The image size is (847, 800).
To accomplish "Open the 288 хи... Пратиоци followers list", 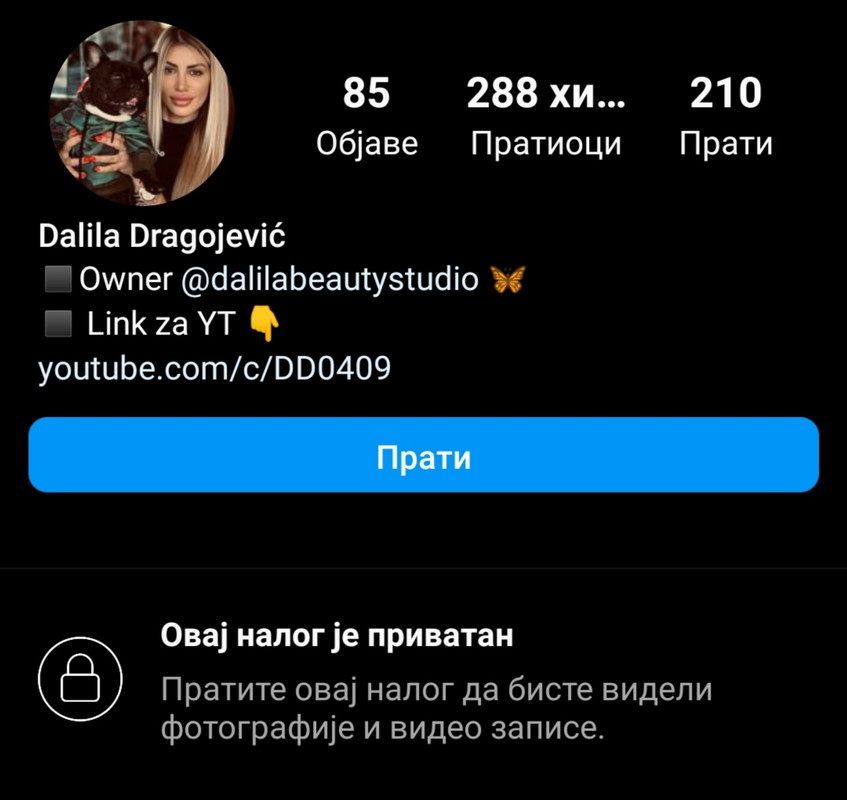I will 546,118.
